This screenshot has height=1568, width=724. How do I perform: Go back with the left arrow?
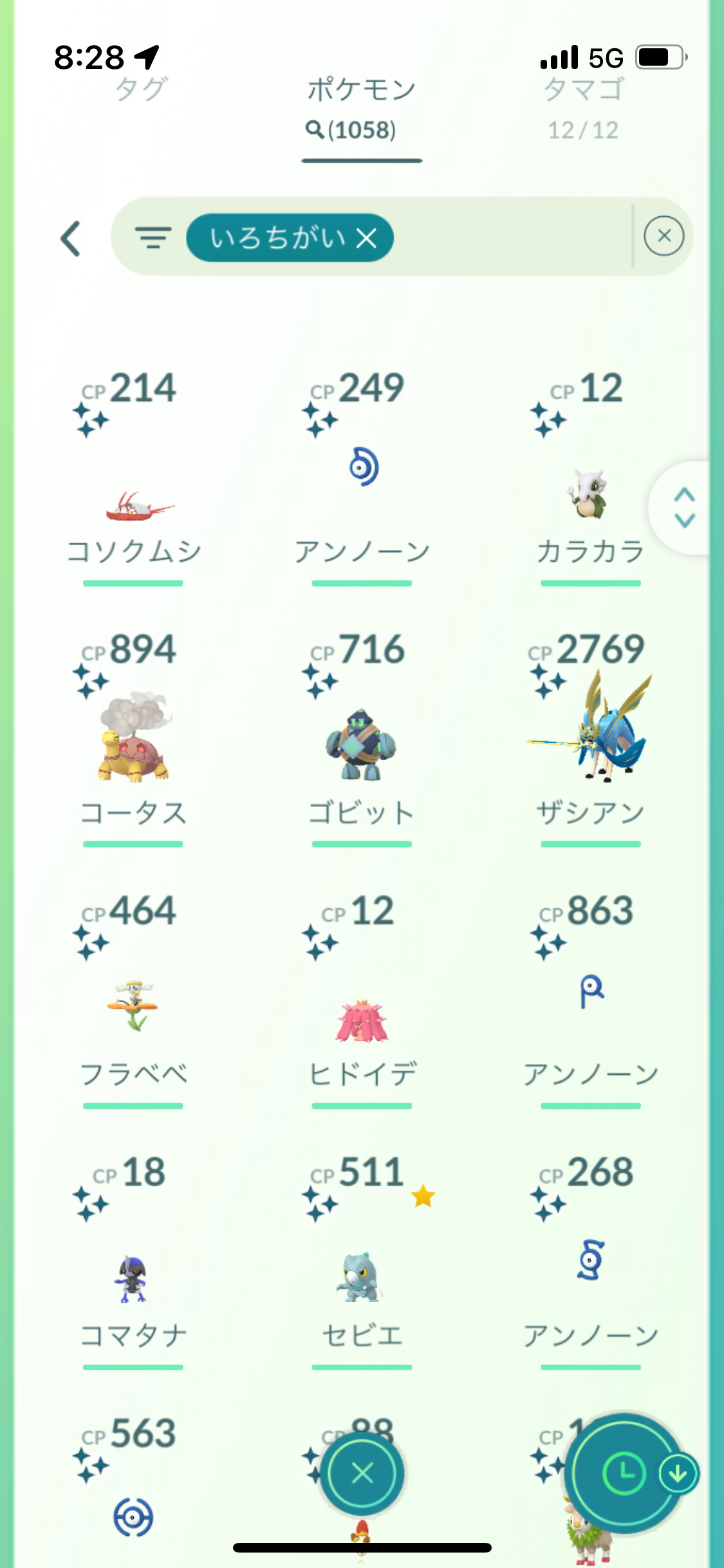tap(71, 239)
